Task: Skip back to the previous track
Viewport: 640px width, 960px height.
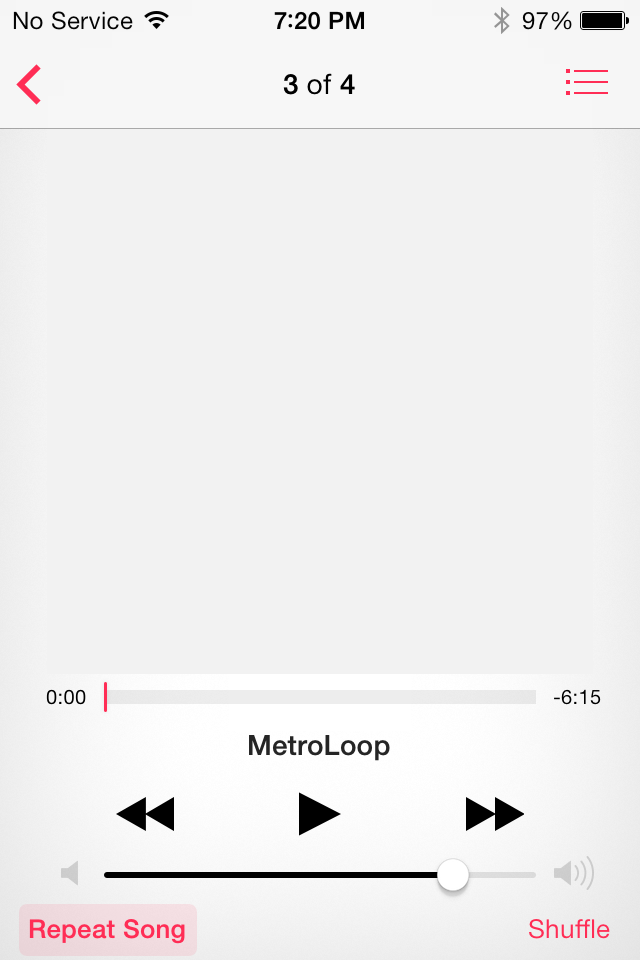Action: [x=145, y=814]
